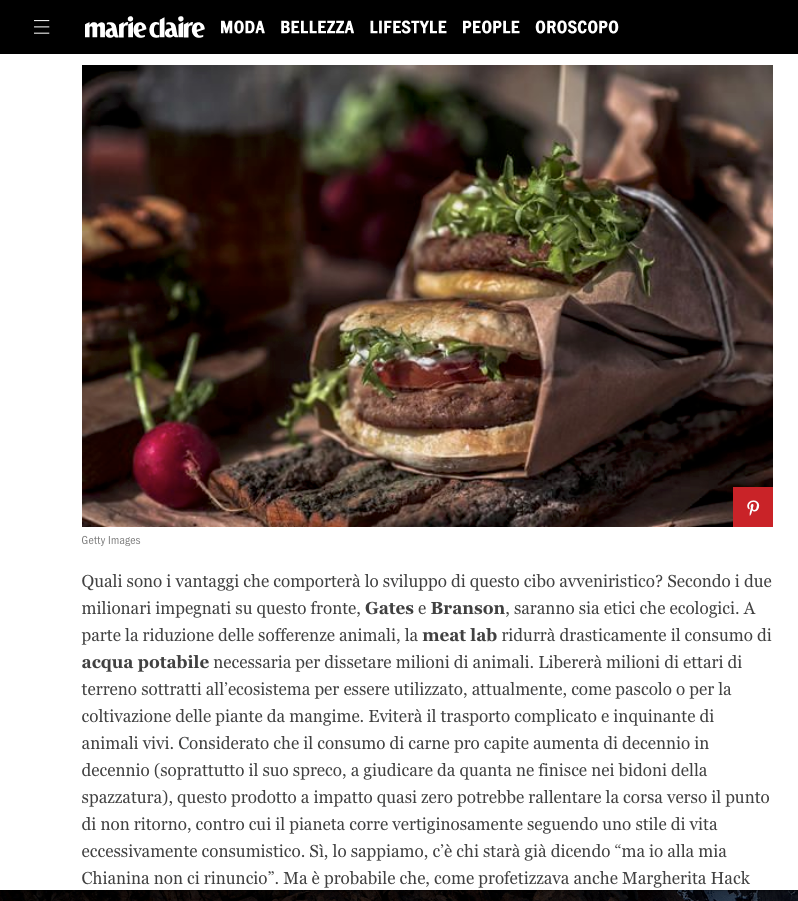The height and width of the screenshot is (901, 798).
Task: Open the Moda section
Action: (x=242, y=27)
